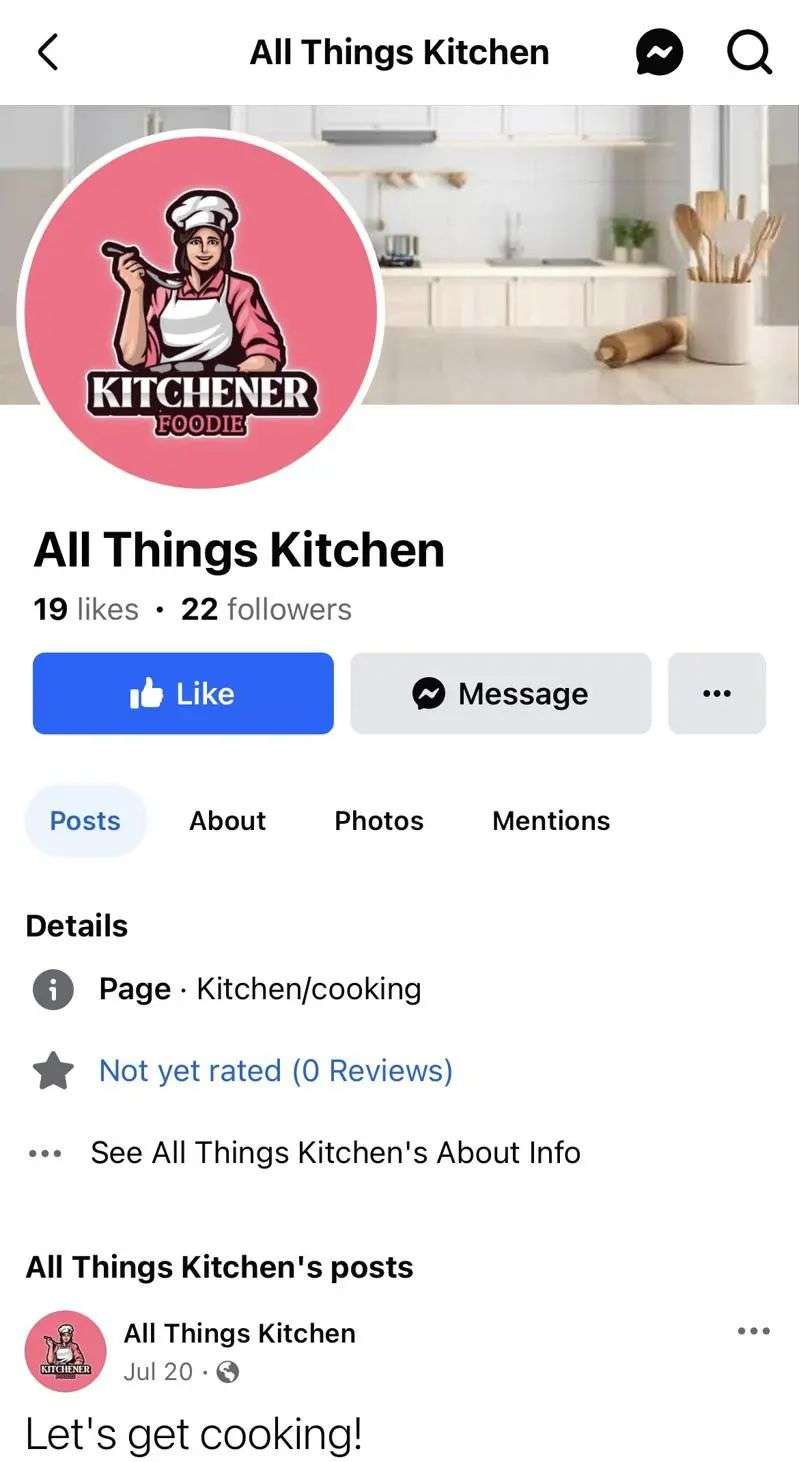This screenshot has width=799, height=1462.
Task: Switch to the Photos tab
Action: [x=378, y=821]
